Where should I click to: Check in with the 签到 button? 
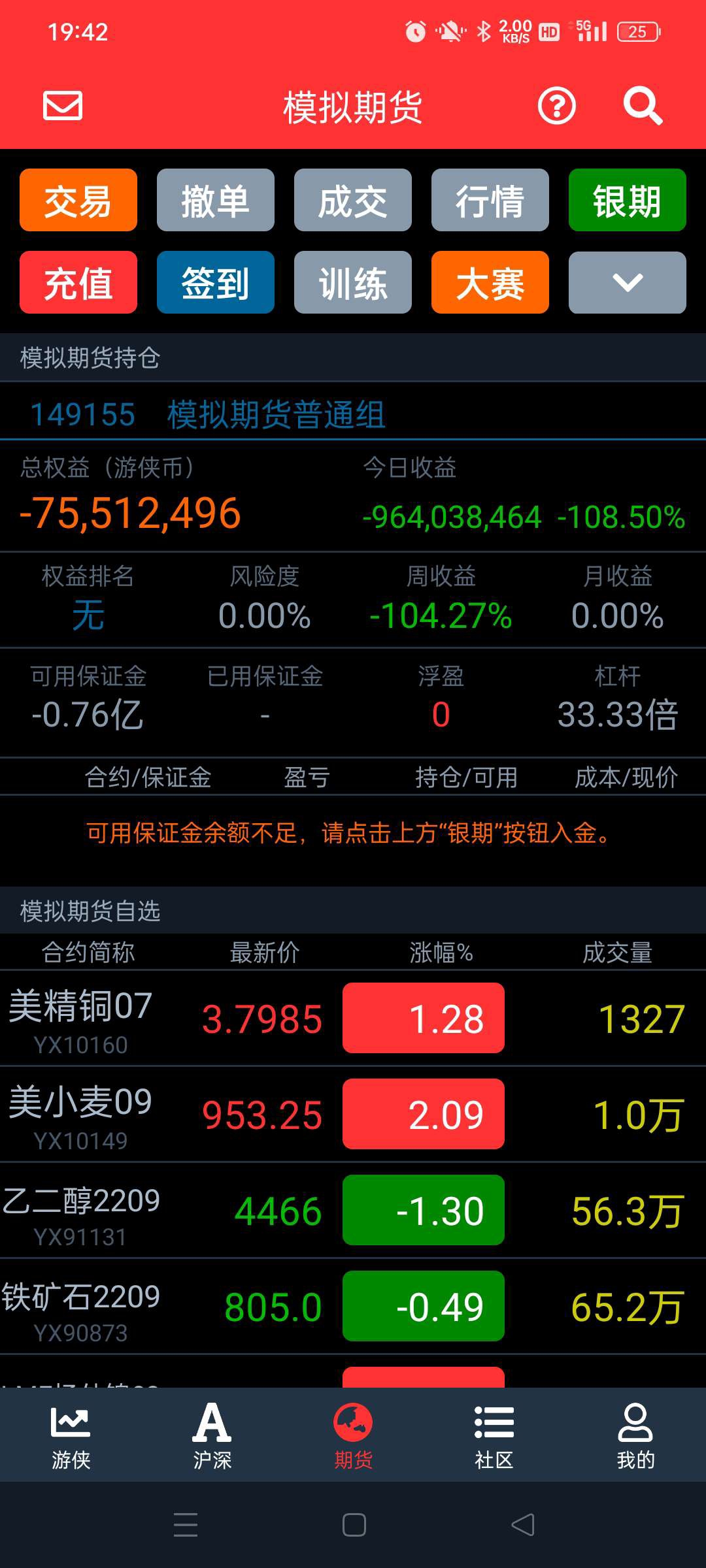[x=216, y=282]
